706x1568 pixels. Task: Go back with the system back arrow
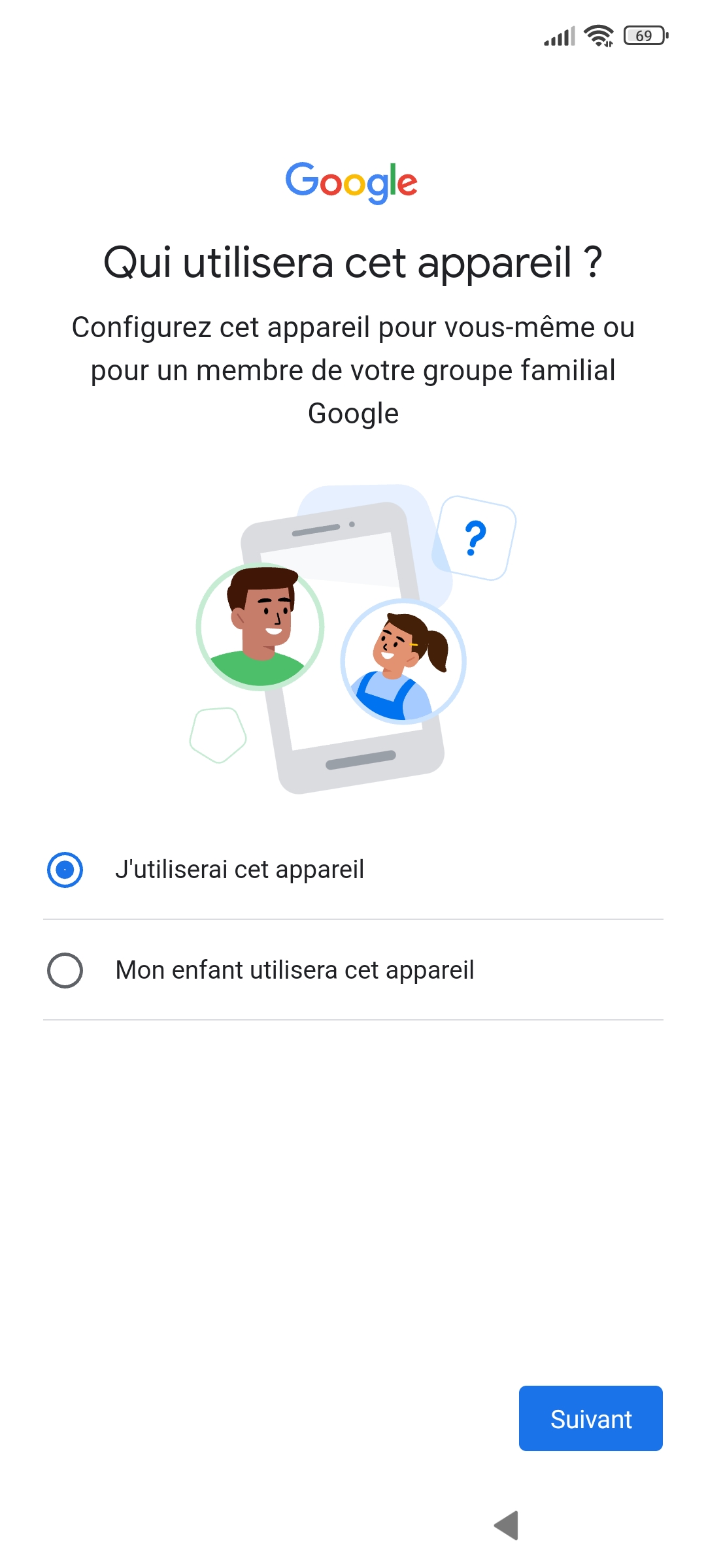[x=507, y=1525]
